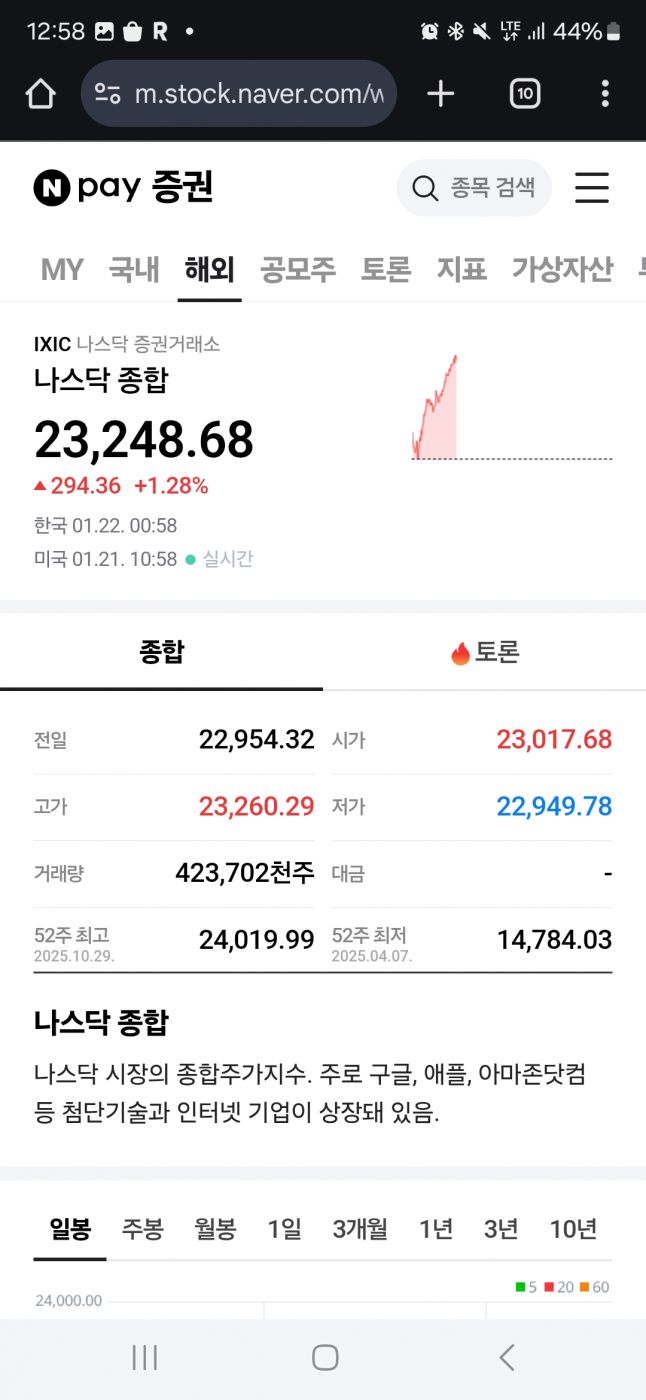Switch the chart to 3개월
The height and width of the screenshot is (1400, 646).
point(360,1229)
